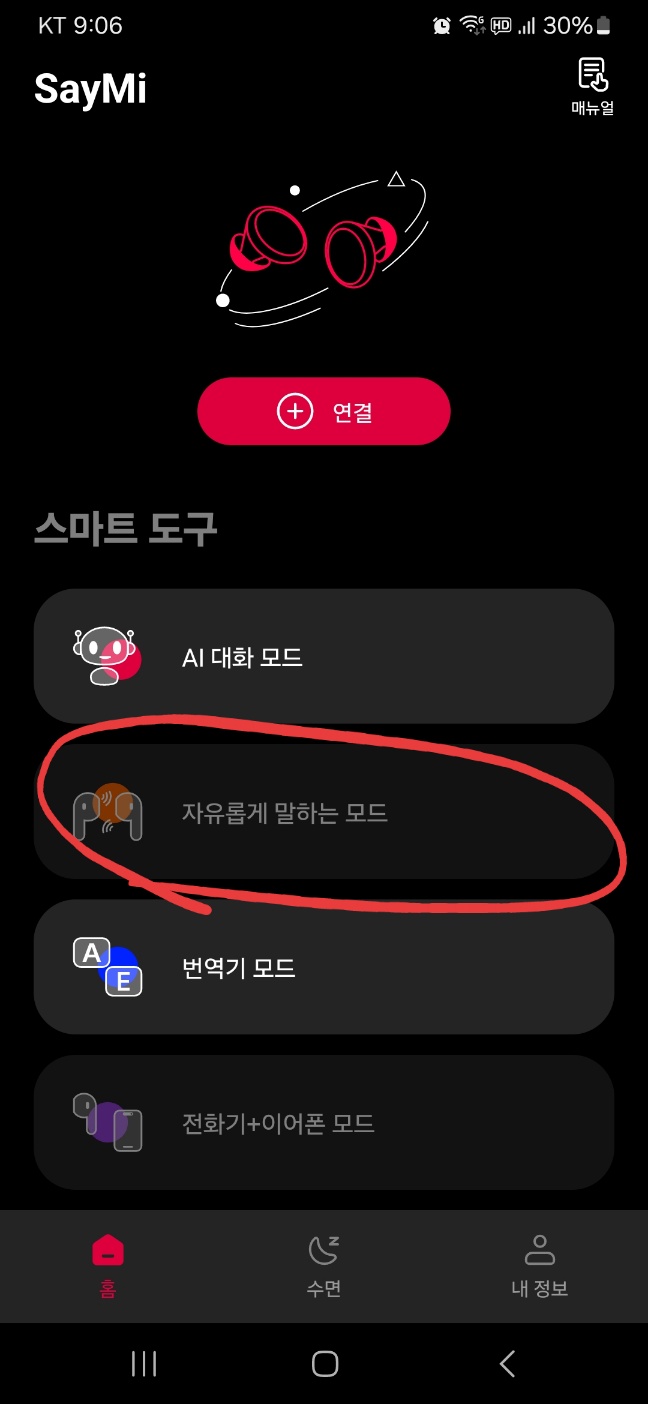Viewport: 648px width, 1404px height.
Task: Open AI 대화 모드
Action: point(324,657)
